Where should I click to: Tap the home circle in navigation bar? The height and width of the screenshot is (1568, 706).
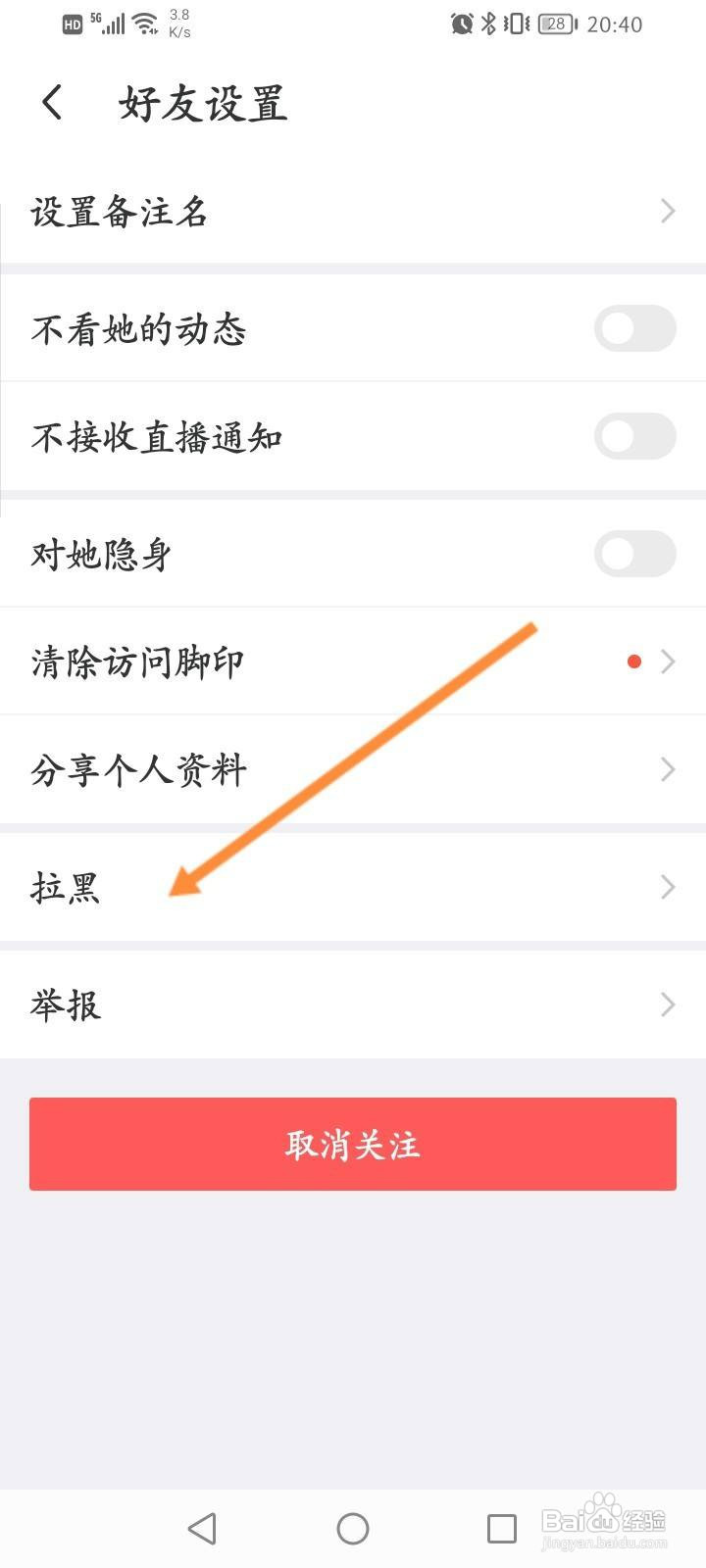coord(352,1528)
